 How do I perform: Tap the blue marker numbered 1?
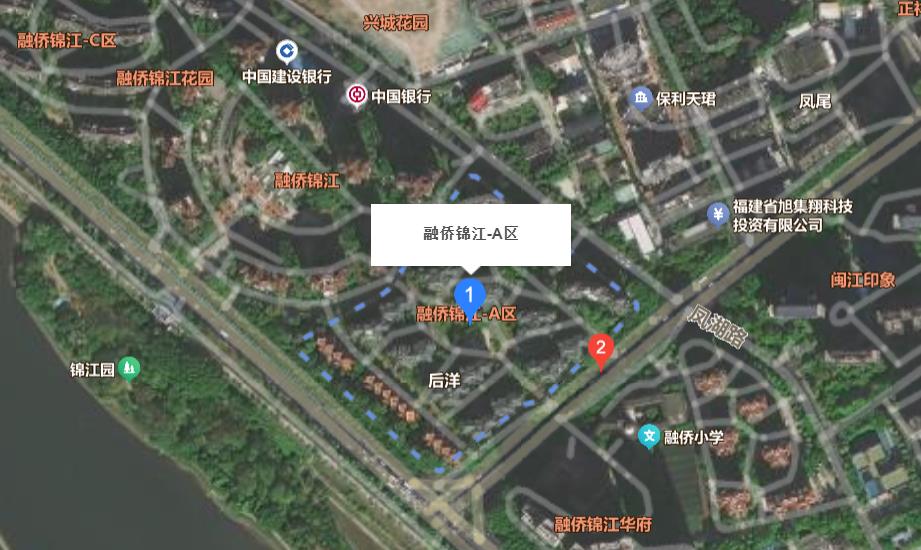(469, 296)
